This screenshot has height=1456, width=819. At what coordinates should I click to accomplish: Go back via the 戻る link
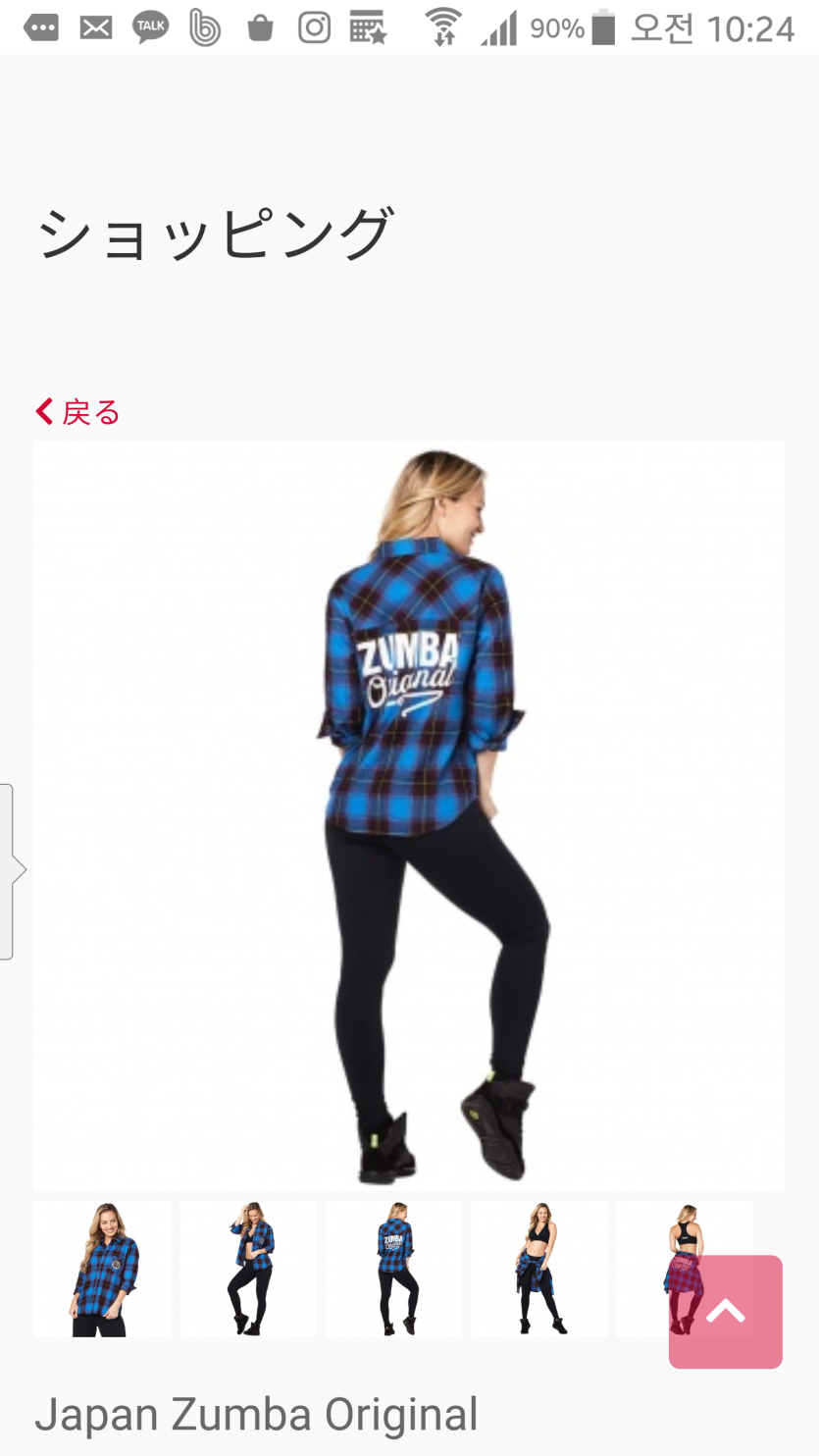click(78, 412)
